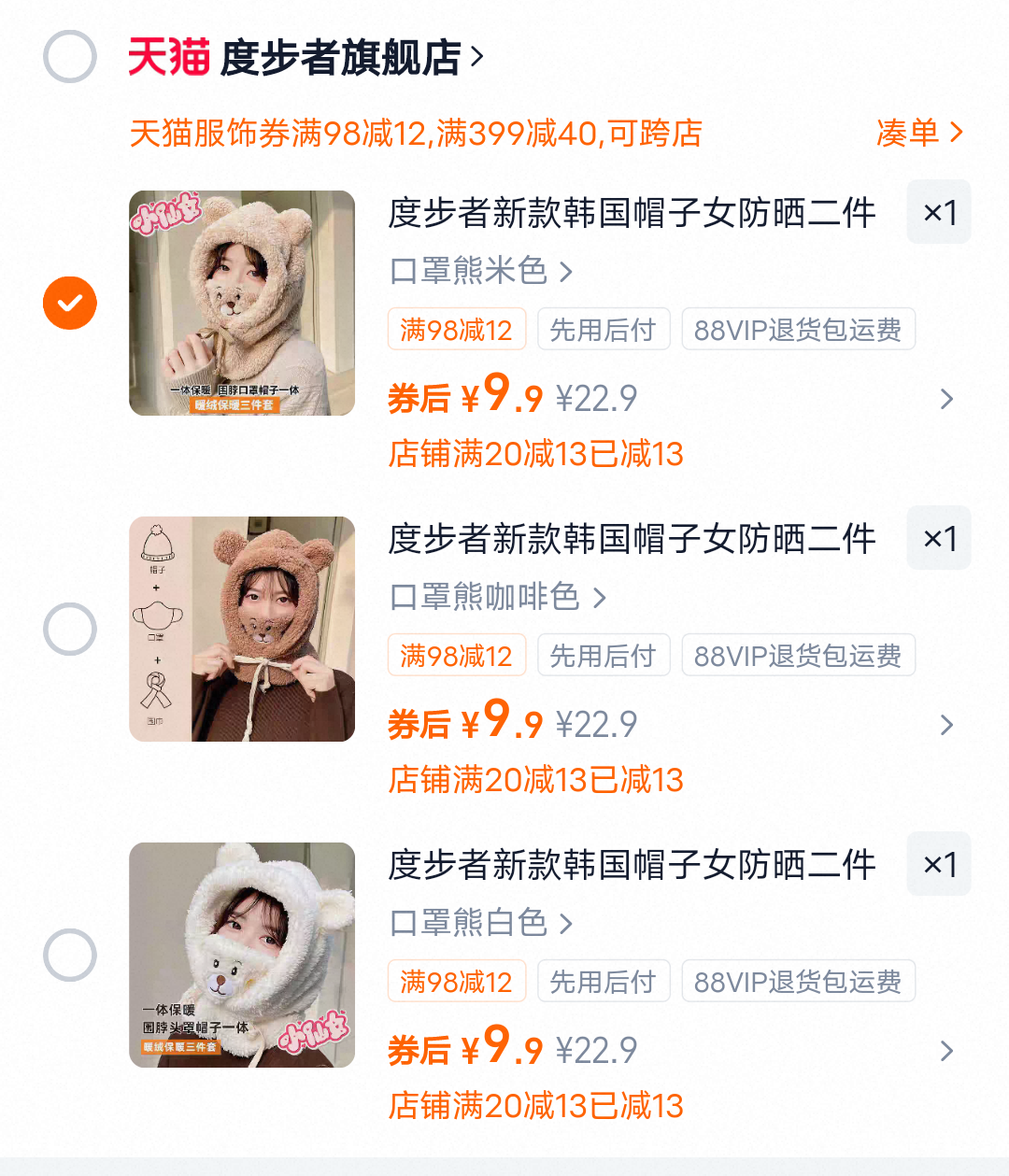The image size is (1009, 1176).
Task: Click the ×1 quantity for the beige bear hat
Action: (938, 212)
